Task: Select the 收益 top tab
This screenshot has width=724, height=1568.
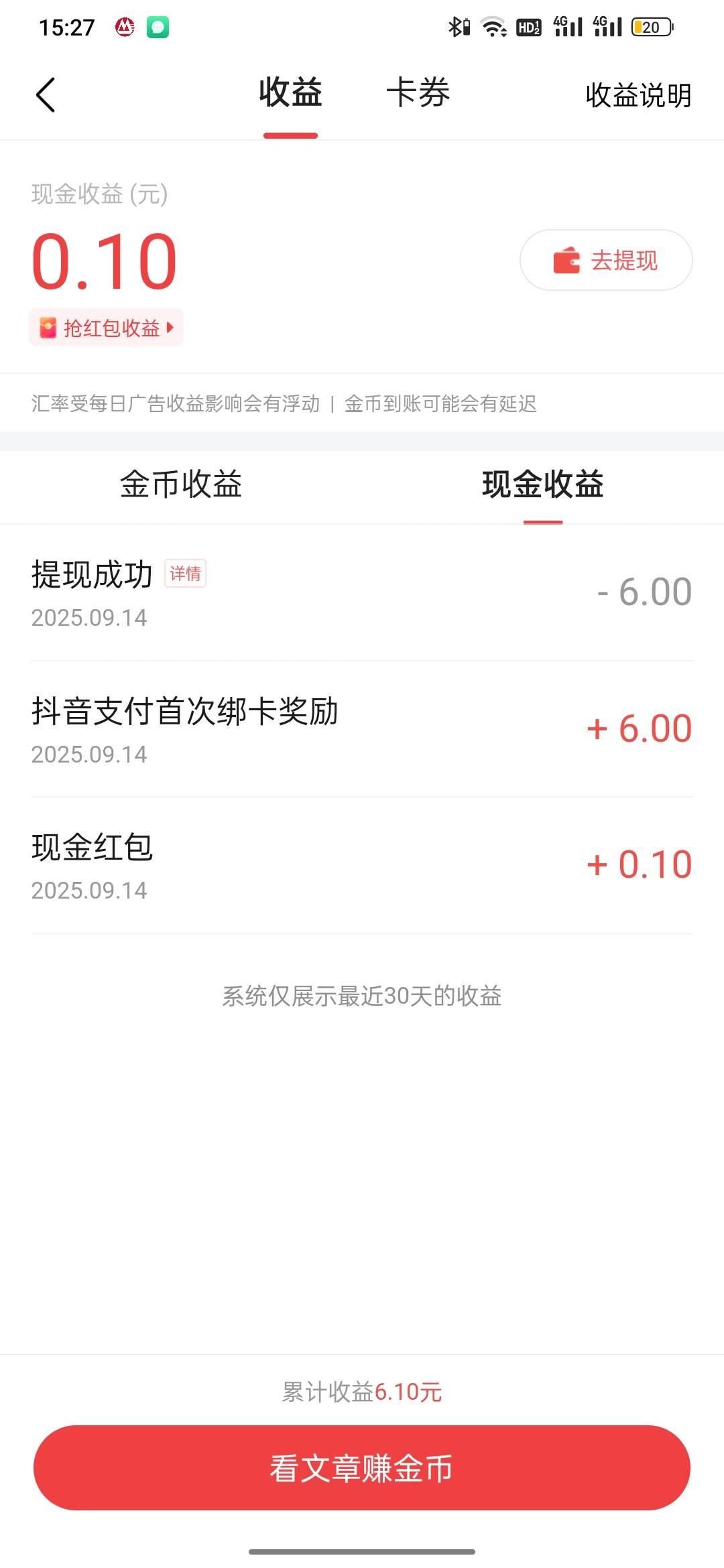Action: [x=290, y=92]
